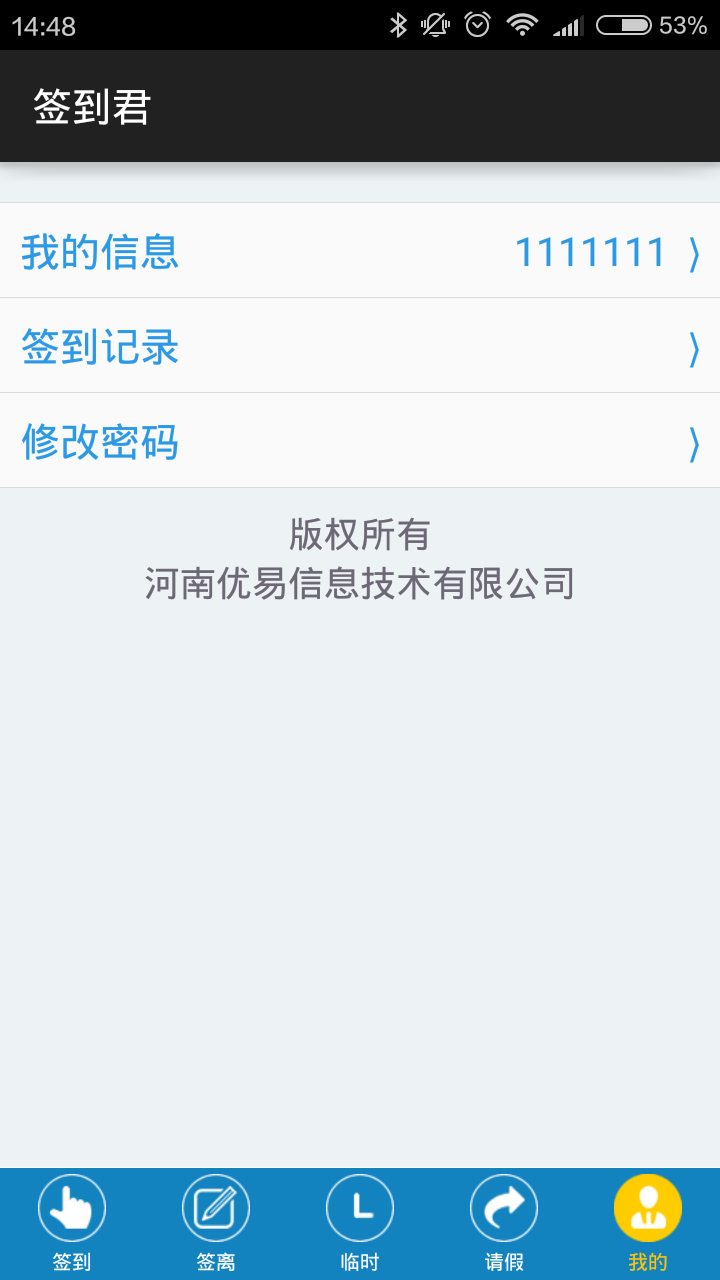
Task: Switch to the 请假 tab
Action: tap(504, 1224)
